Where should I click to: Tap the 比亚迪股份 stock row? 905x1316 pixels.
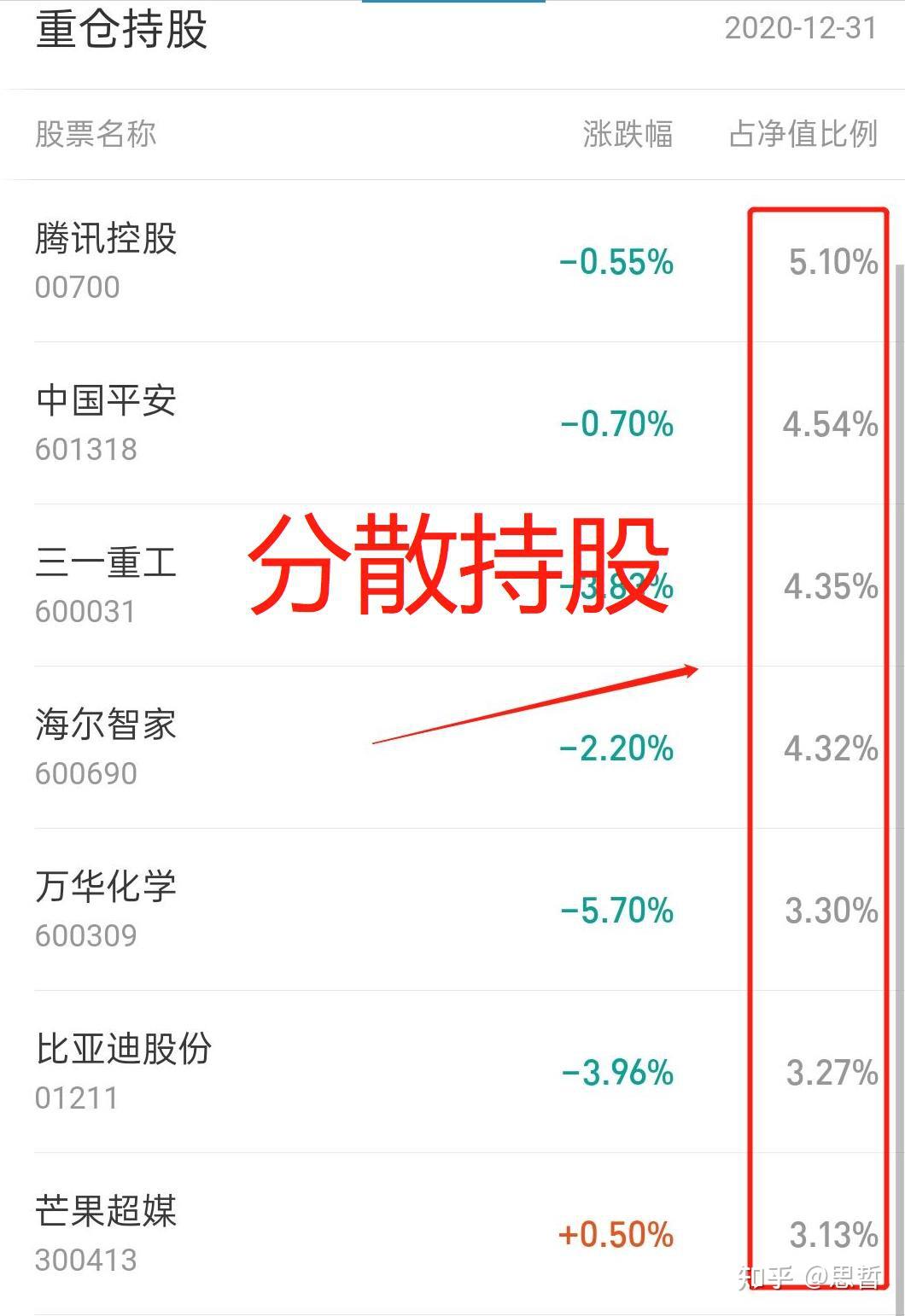[x=124, y=1051]
